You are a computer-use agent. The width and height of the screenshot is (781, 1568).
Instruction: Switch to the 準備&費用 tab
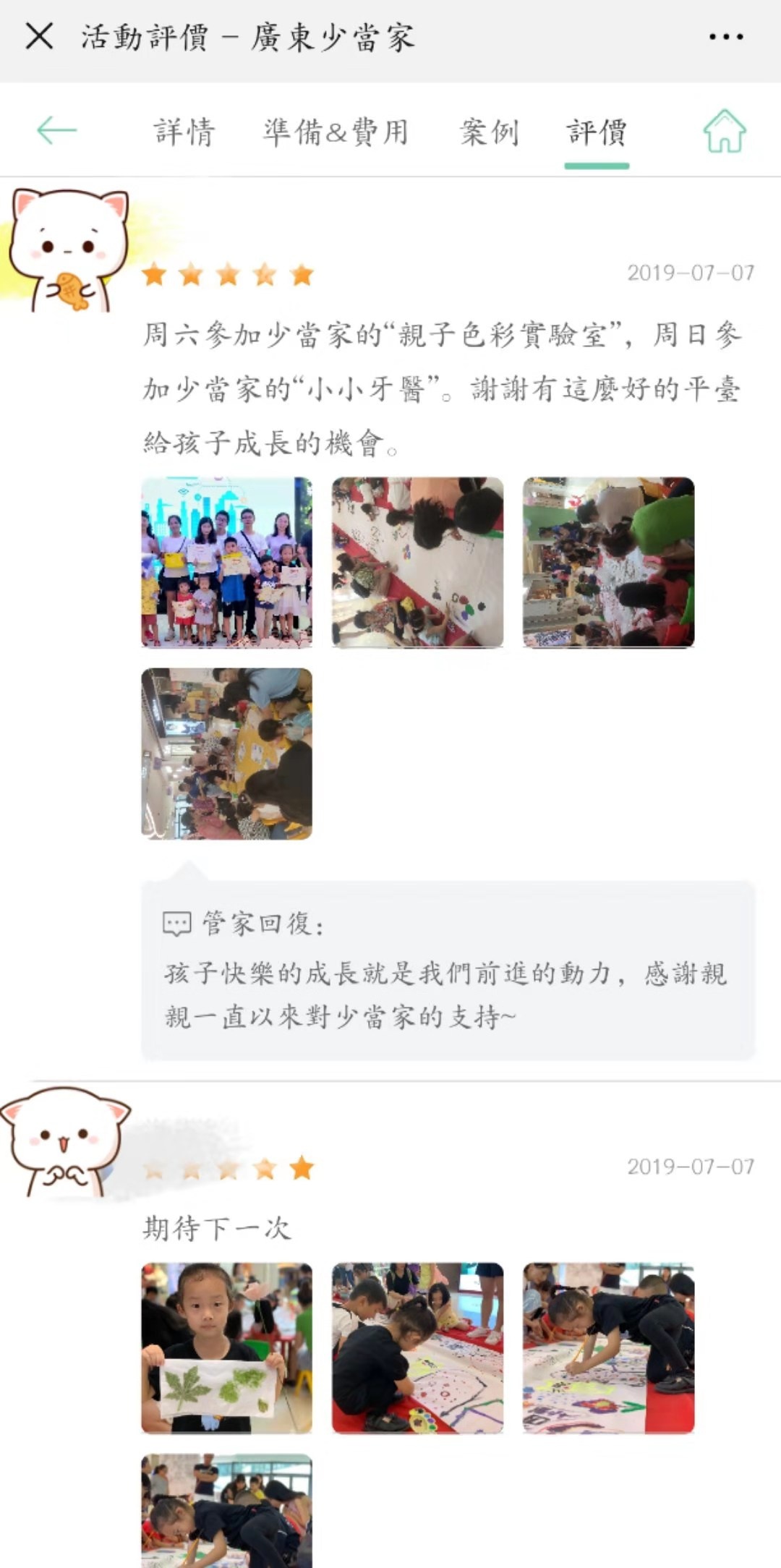[x=336, y=132]
